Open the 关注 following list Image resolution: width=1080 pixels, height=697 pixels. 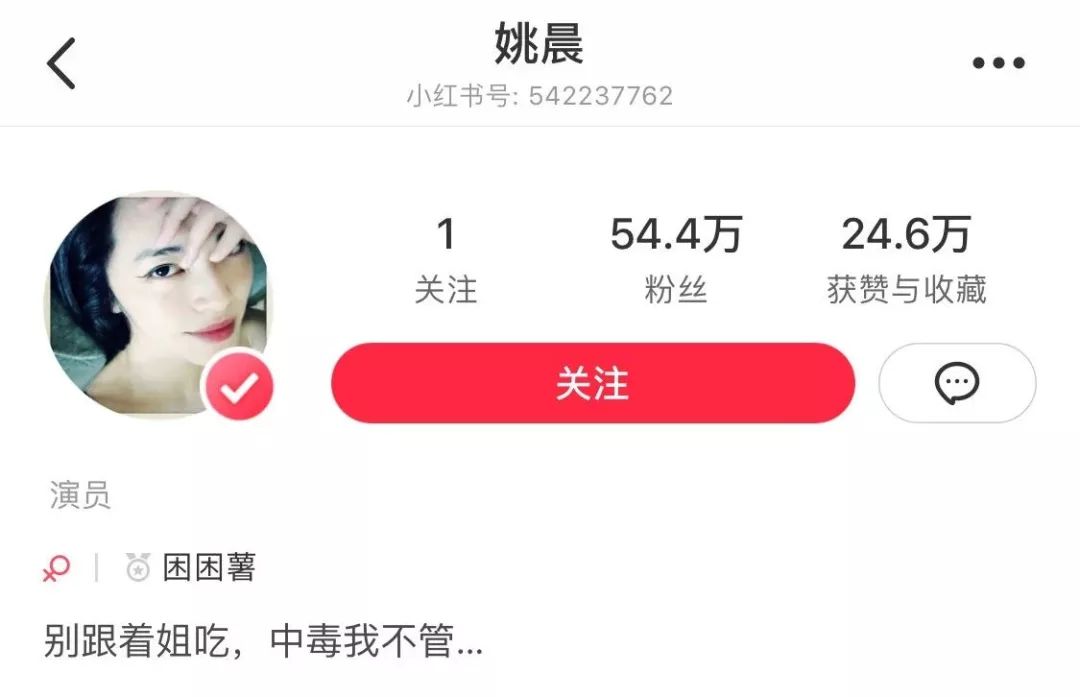[446, 261]
